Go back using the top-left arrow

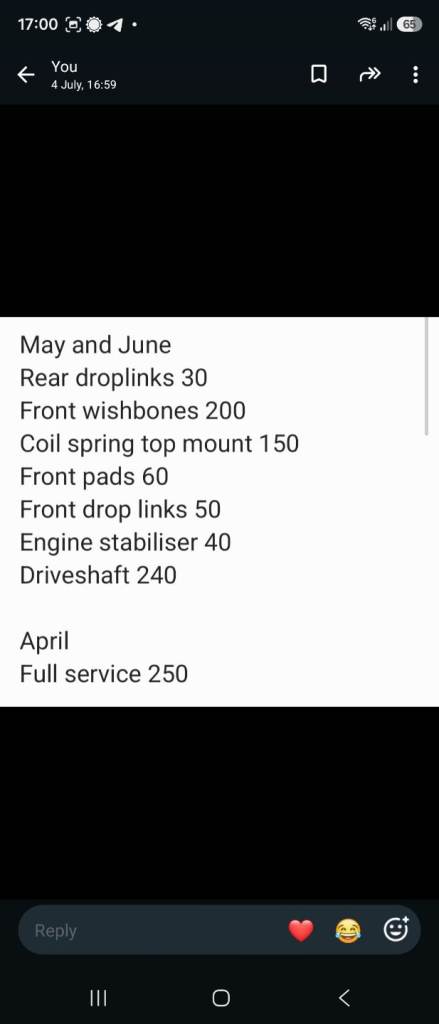coord(25,75)
